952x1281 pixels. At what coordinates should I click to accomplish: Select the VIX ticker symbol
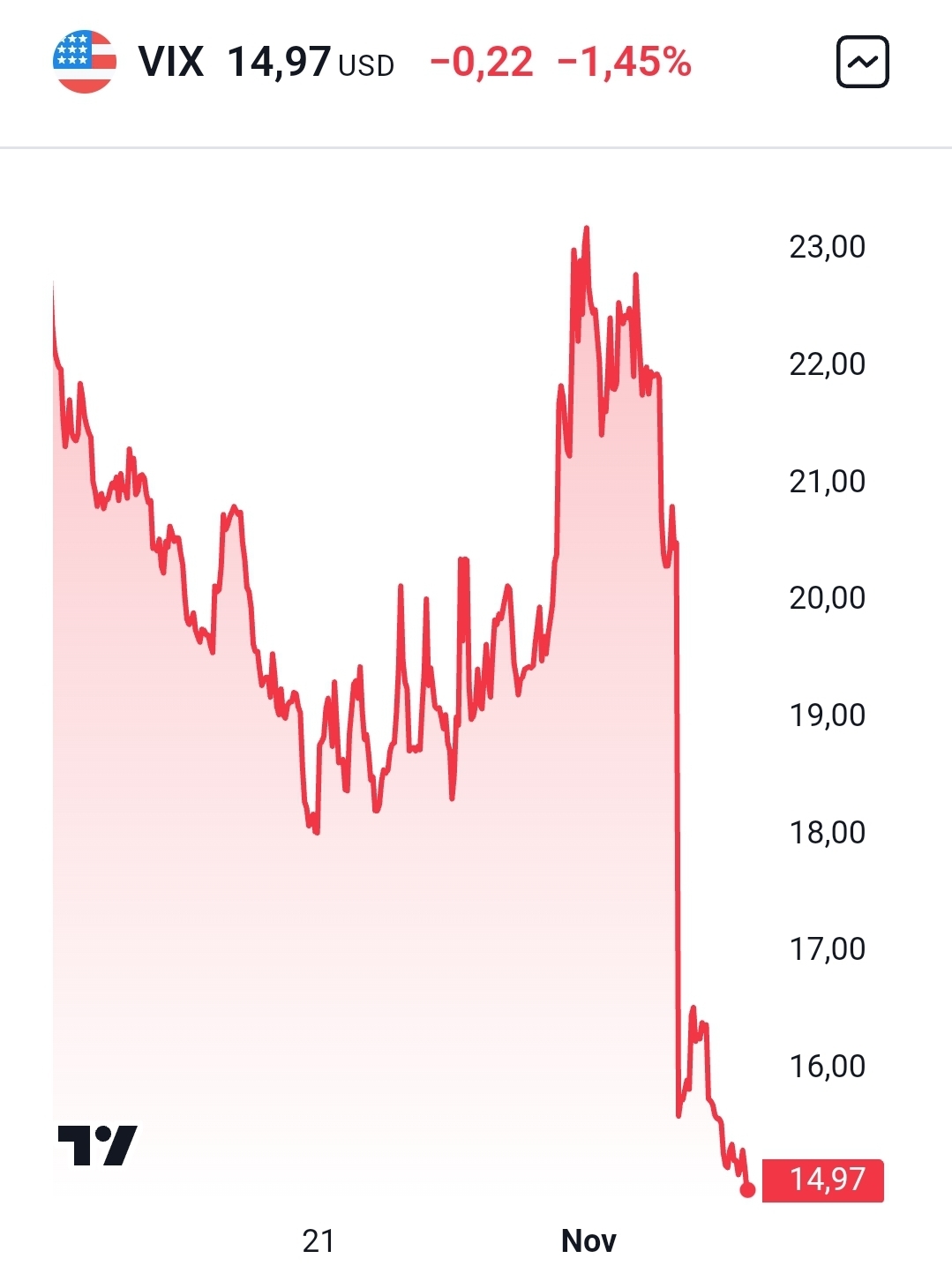(170, 61)
